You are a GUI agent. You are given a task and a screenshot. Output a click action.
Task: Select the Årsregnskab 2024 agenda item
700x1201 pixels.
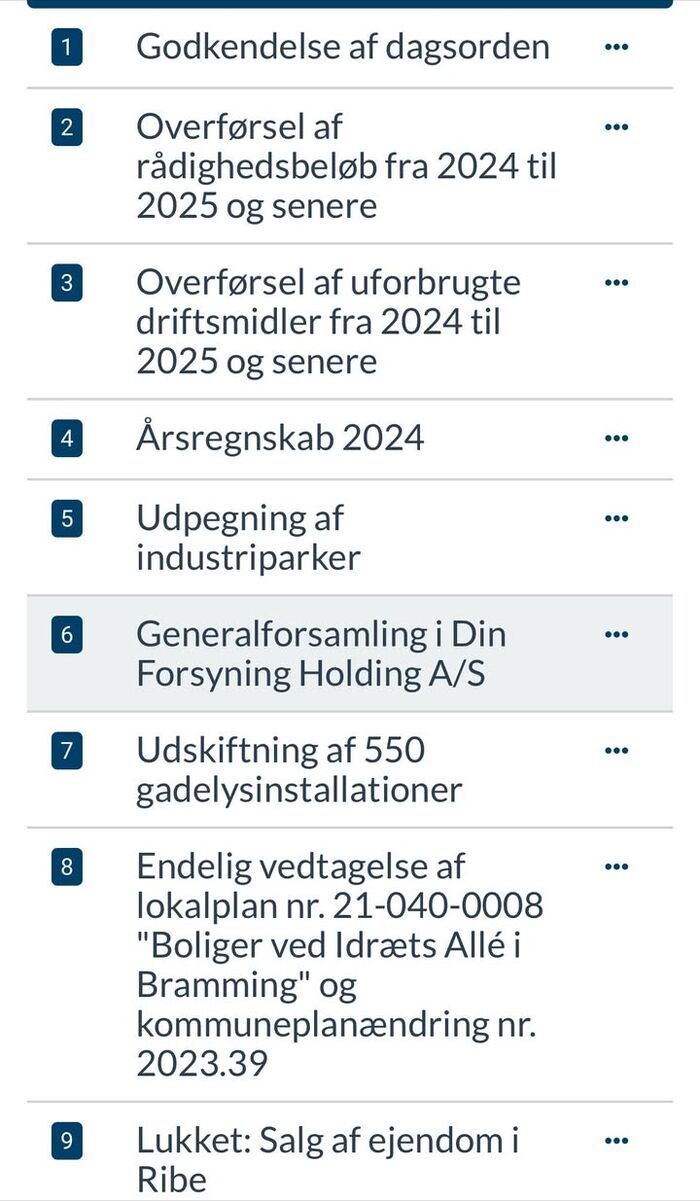[280, 438]
